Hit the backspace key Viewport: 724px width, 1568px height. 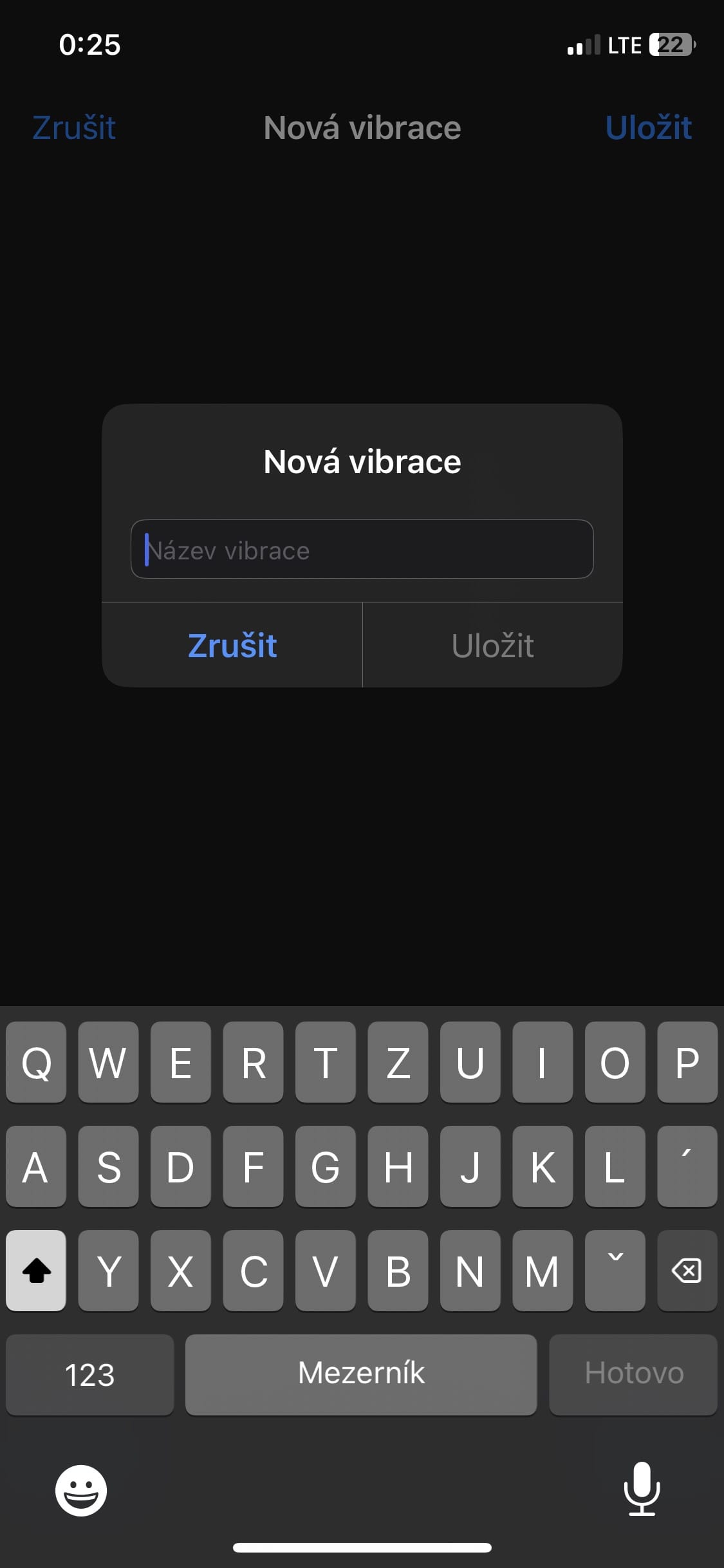(687, 1270)
